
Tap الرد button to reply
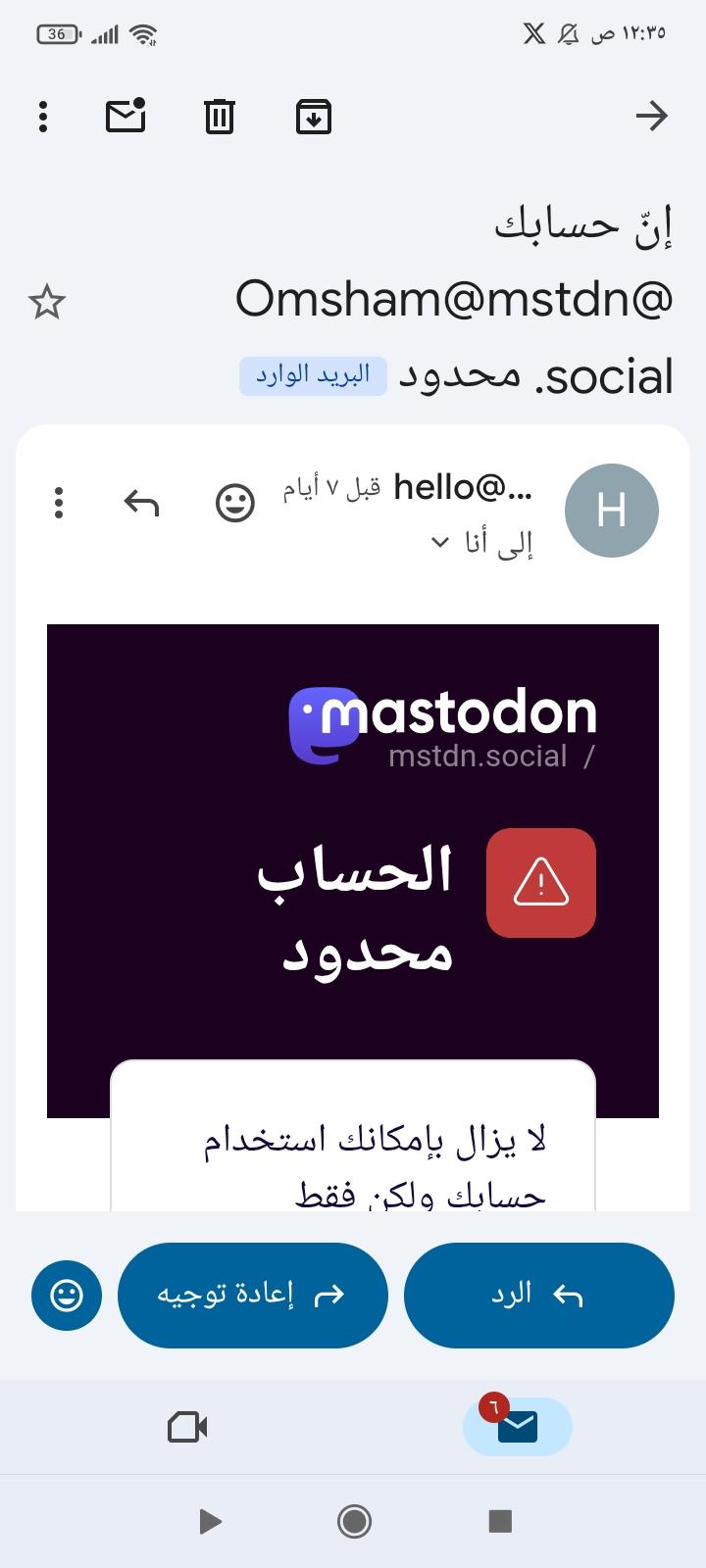538,1295
